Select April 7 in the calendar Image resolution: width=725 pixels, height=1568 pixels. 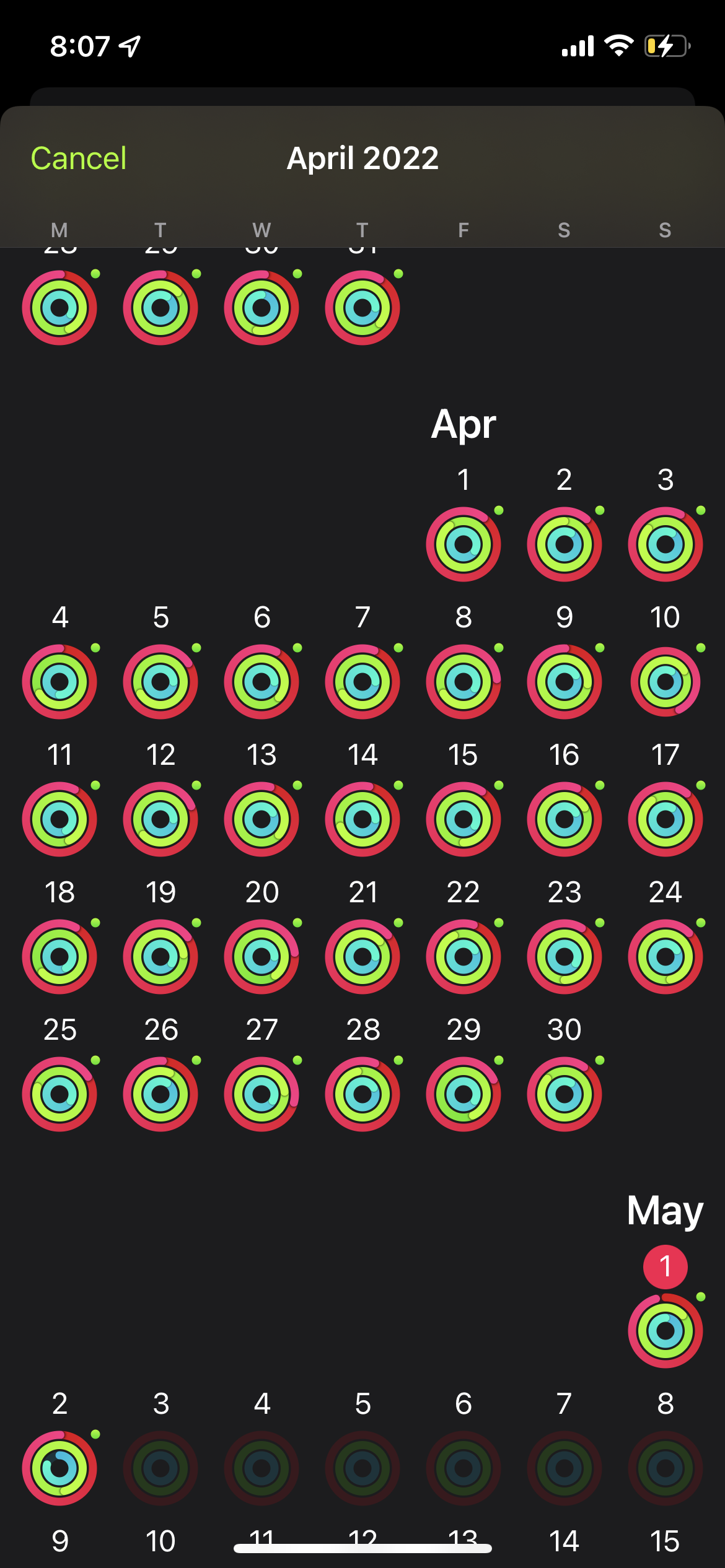coord(362,682)
